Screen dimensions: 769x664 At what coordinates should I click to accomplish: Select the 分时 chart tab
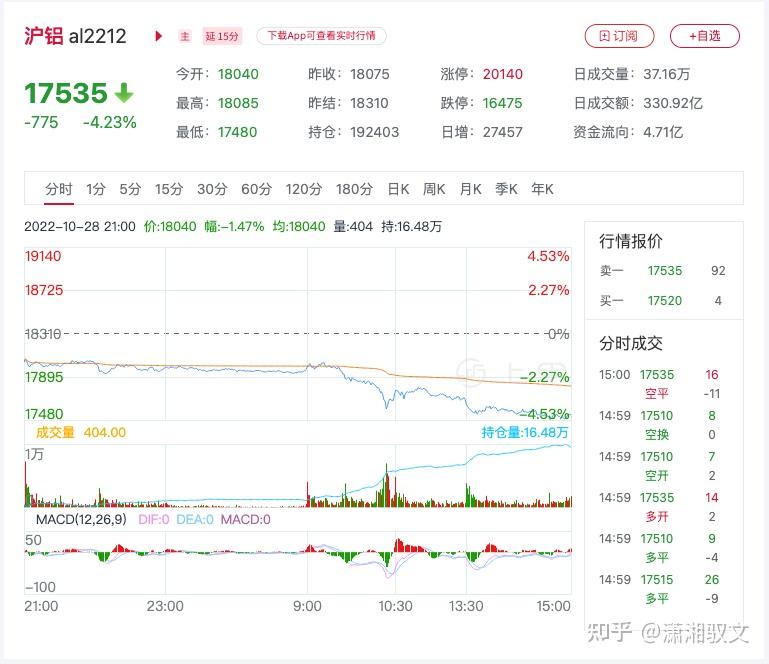click(x=59, y=189)
